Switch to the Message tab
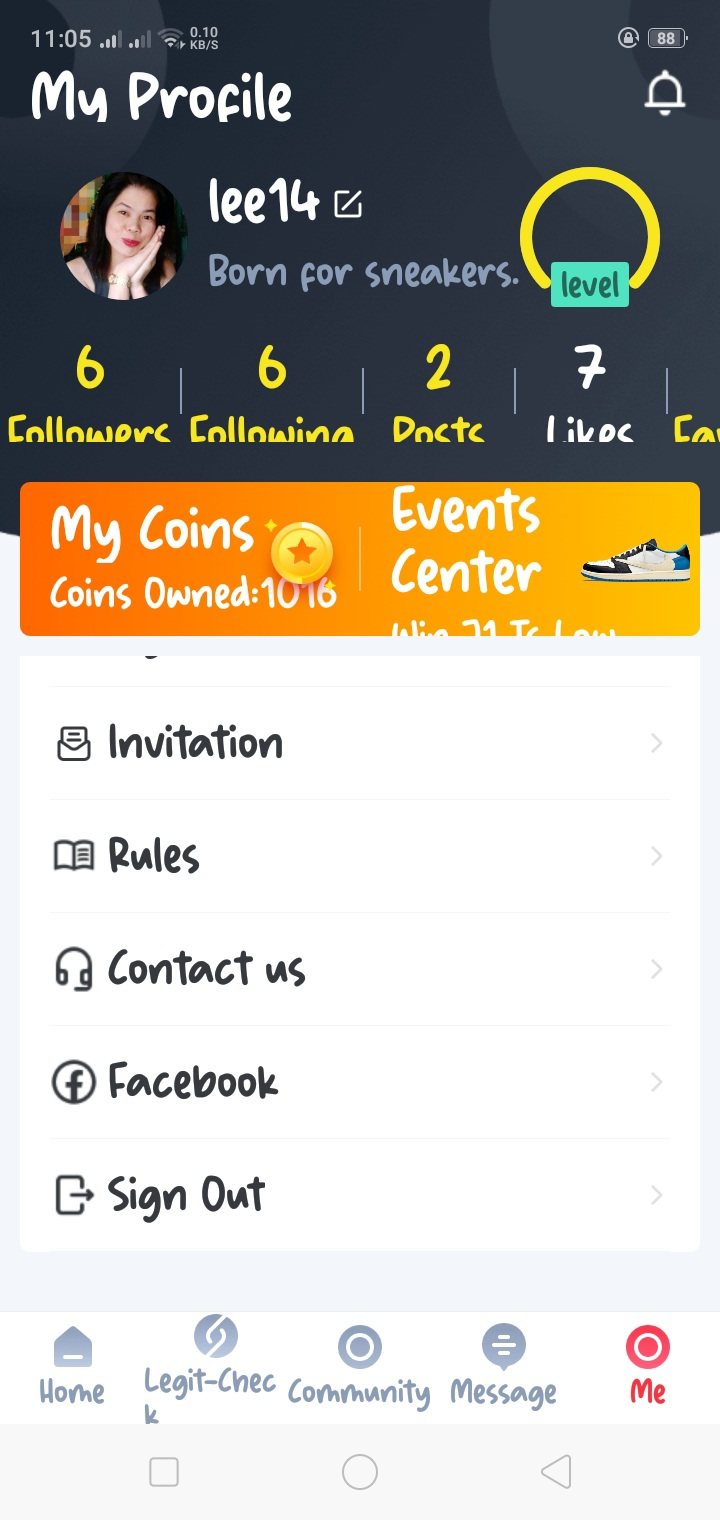Screen dimensions: 720x1520 (503, 1366)
